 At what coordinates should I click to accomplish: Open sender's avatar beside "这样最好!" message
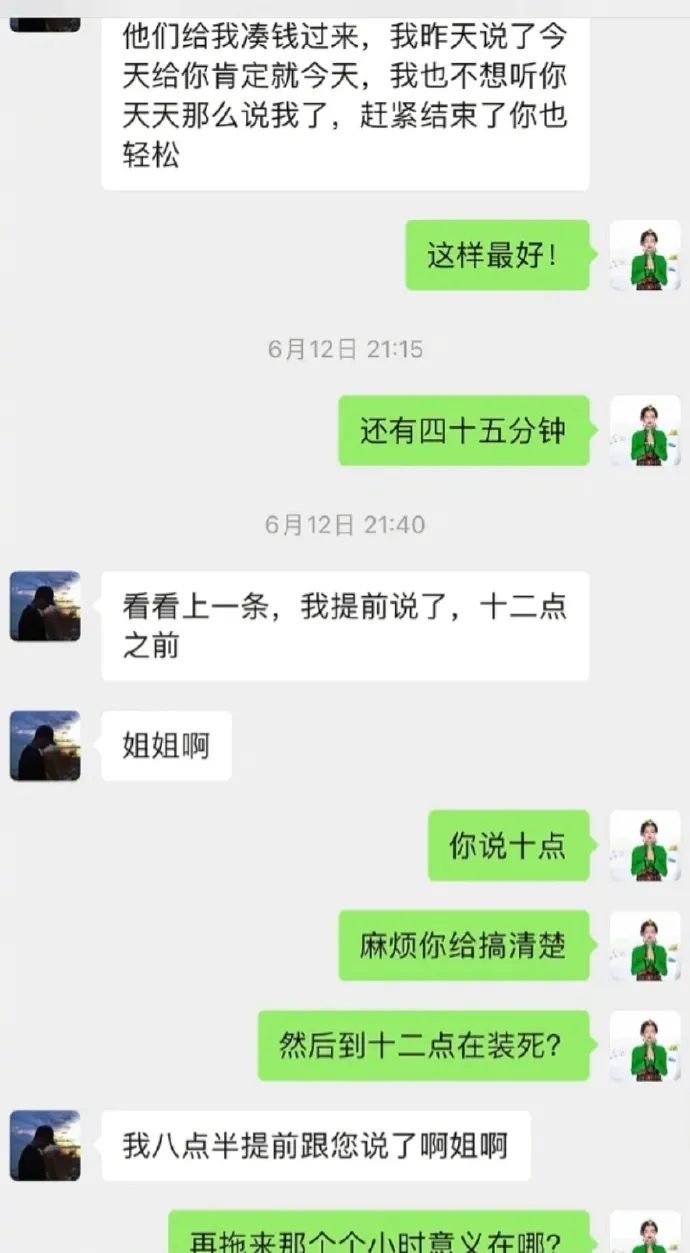(645, 255)
